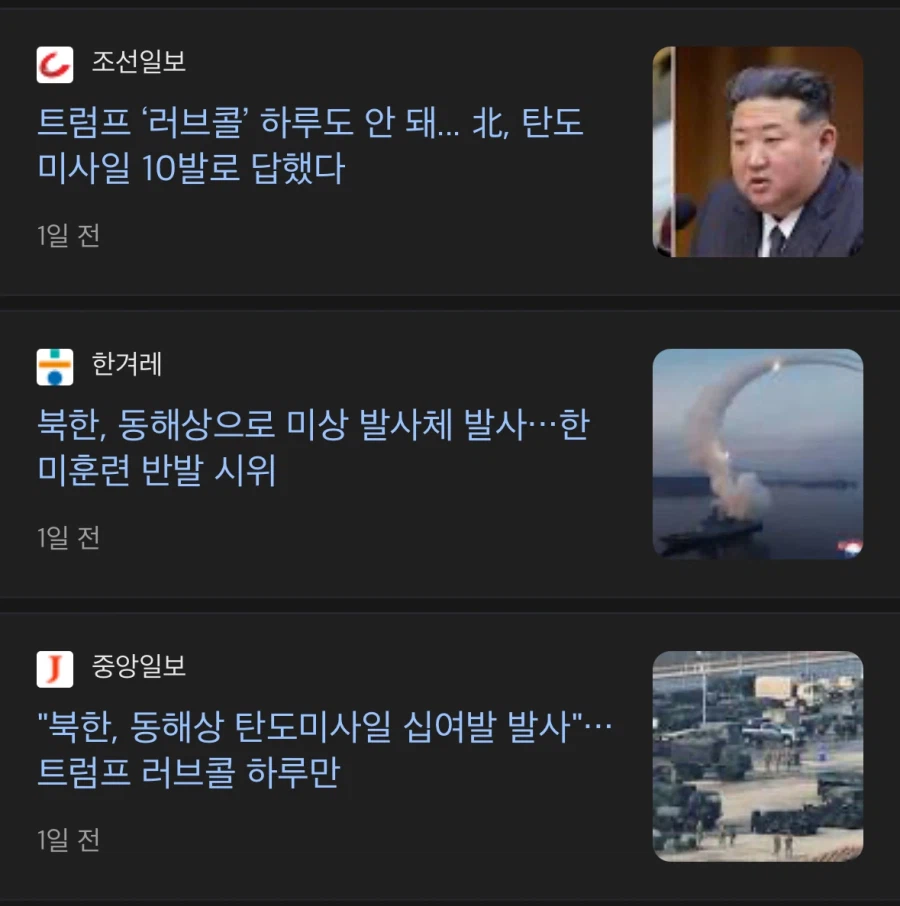Click the missile launch smoke trail thumbnail

757,452
